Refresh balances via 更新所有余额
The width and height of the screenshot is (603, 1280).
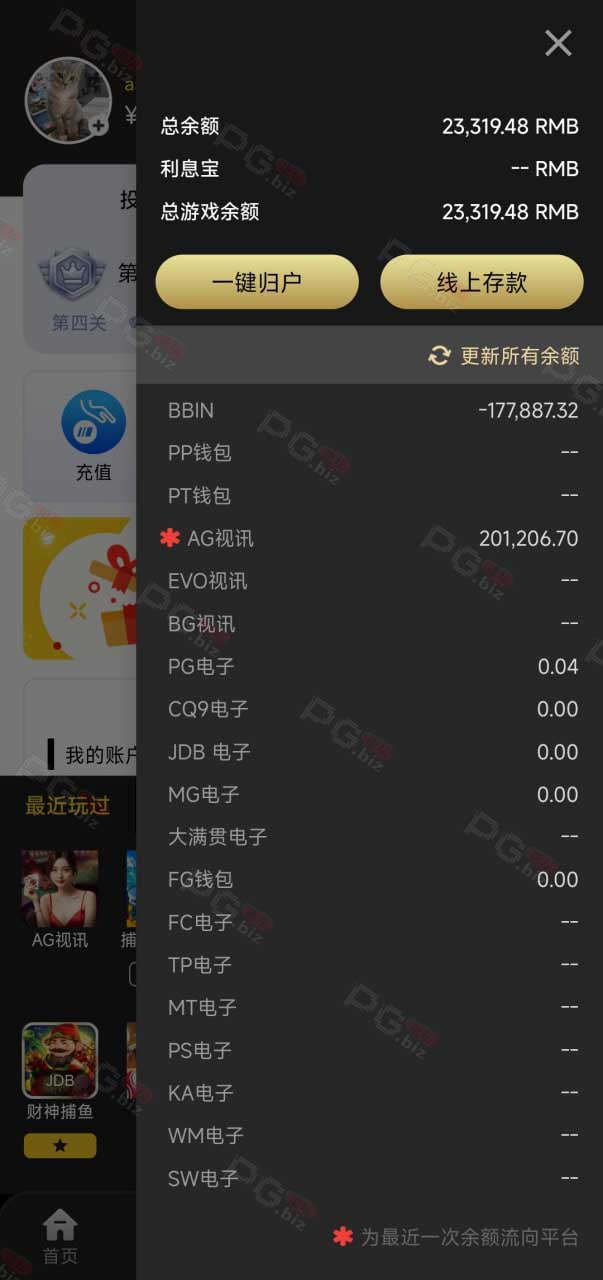click(504, 356)
